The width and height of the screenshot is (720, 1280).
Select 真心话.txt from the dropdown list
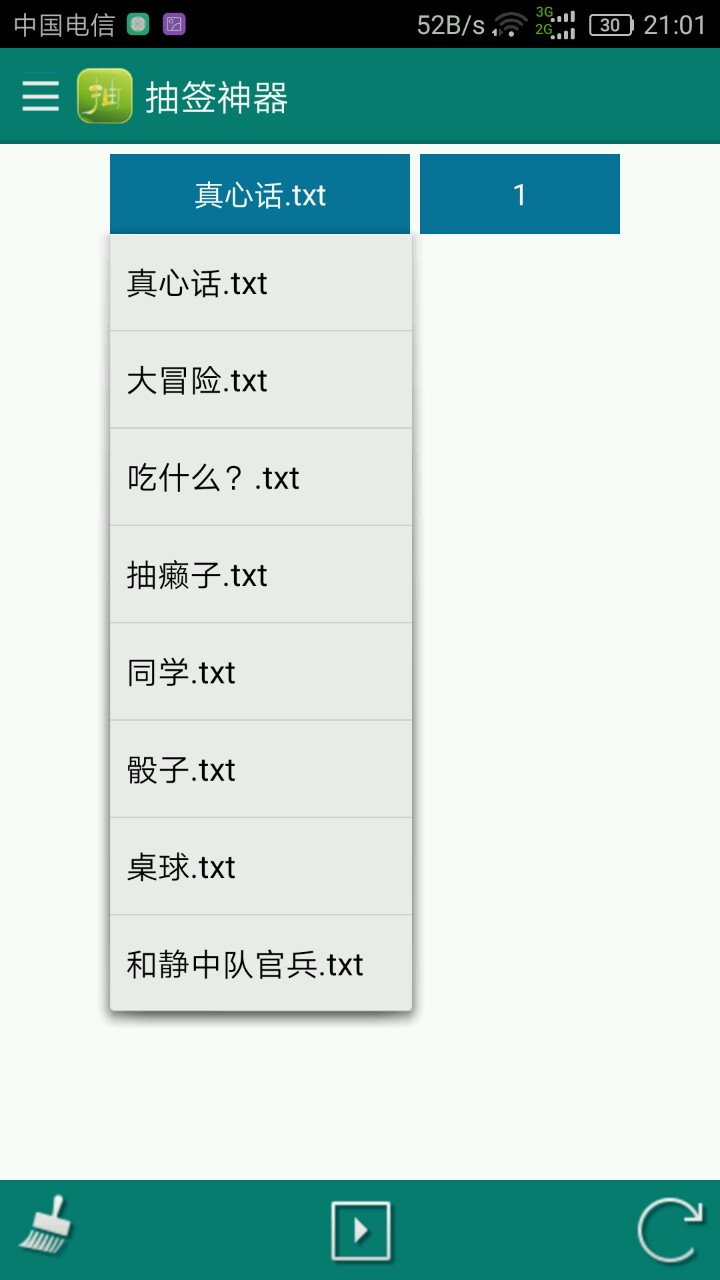(261, 283)
